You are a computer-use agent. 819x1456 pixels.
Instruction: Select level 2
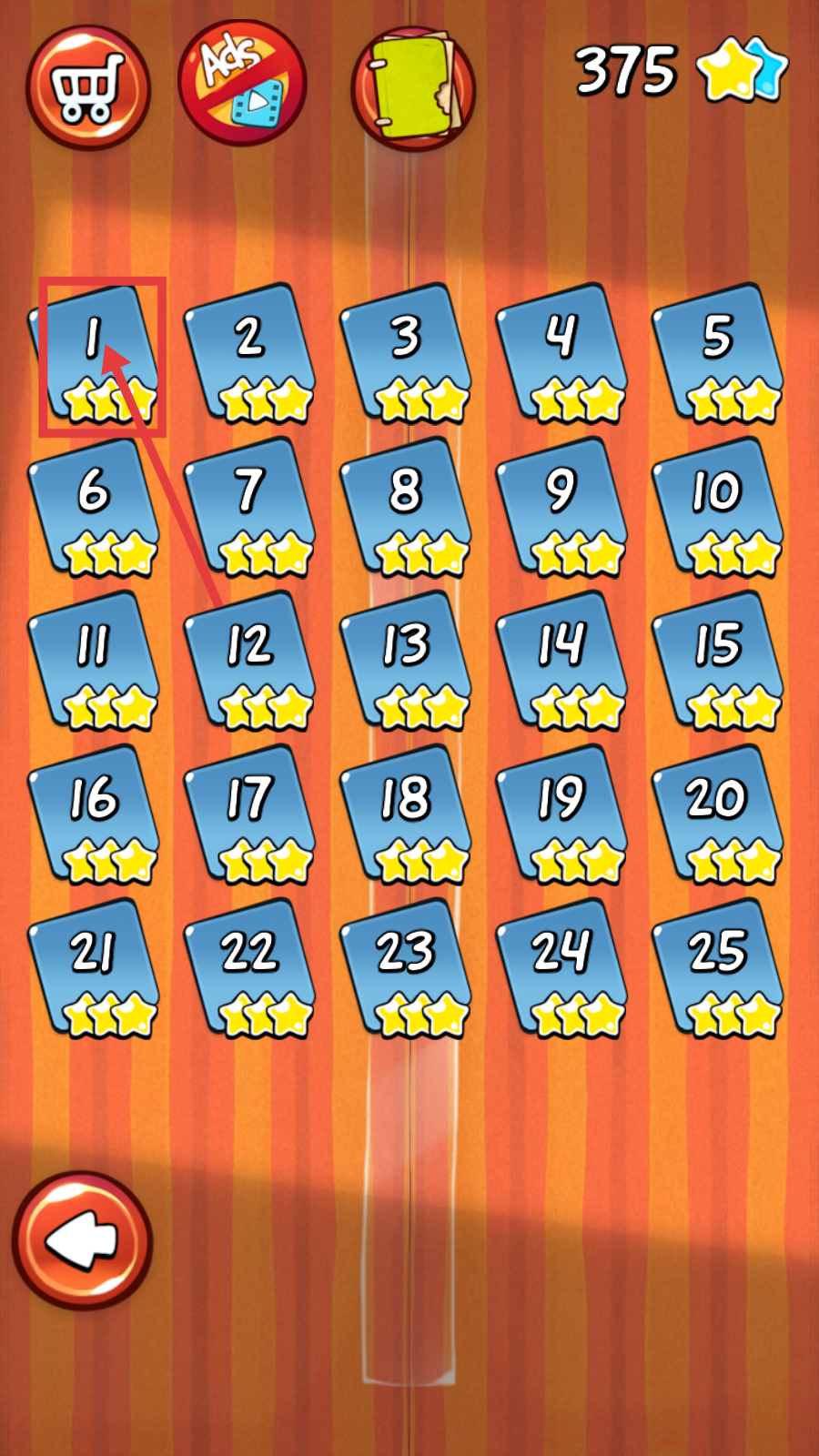250,353
